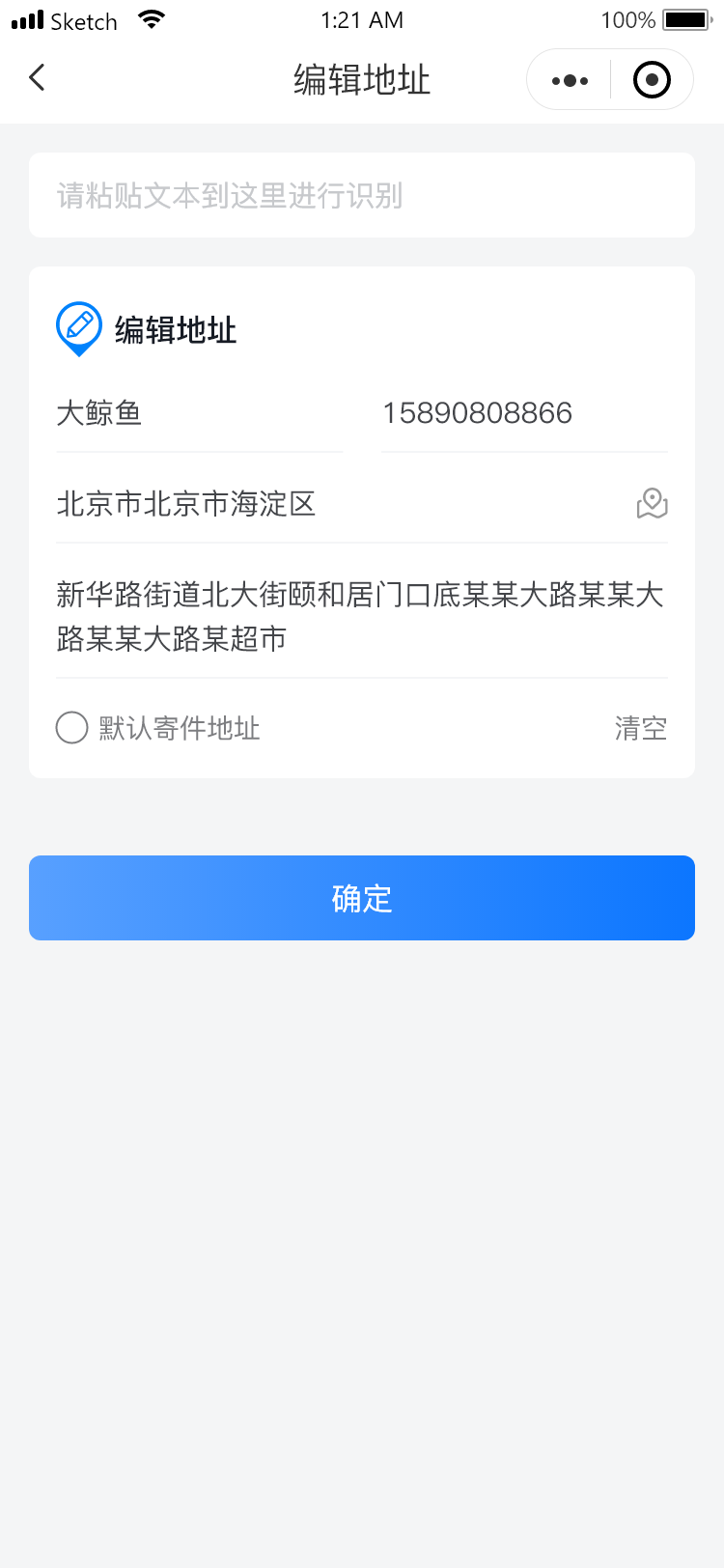
Task: Open the mini program more options menu
Action: 570,80
